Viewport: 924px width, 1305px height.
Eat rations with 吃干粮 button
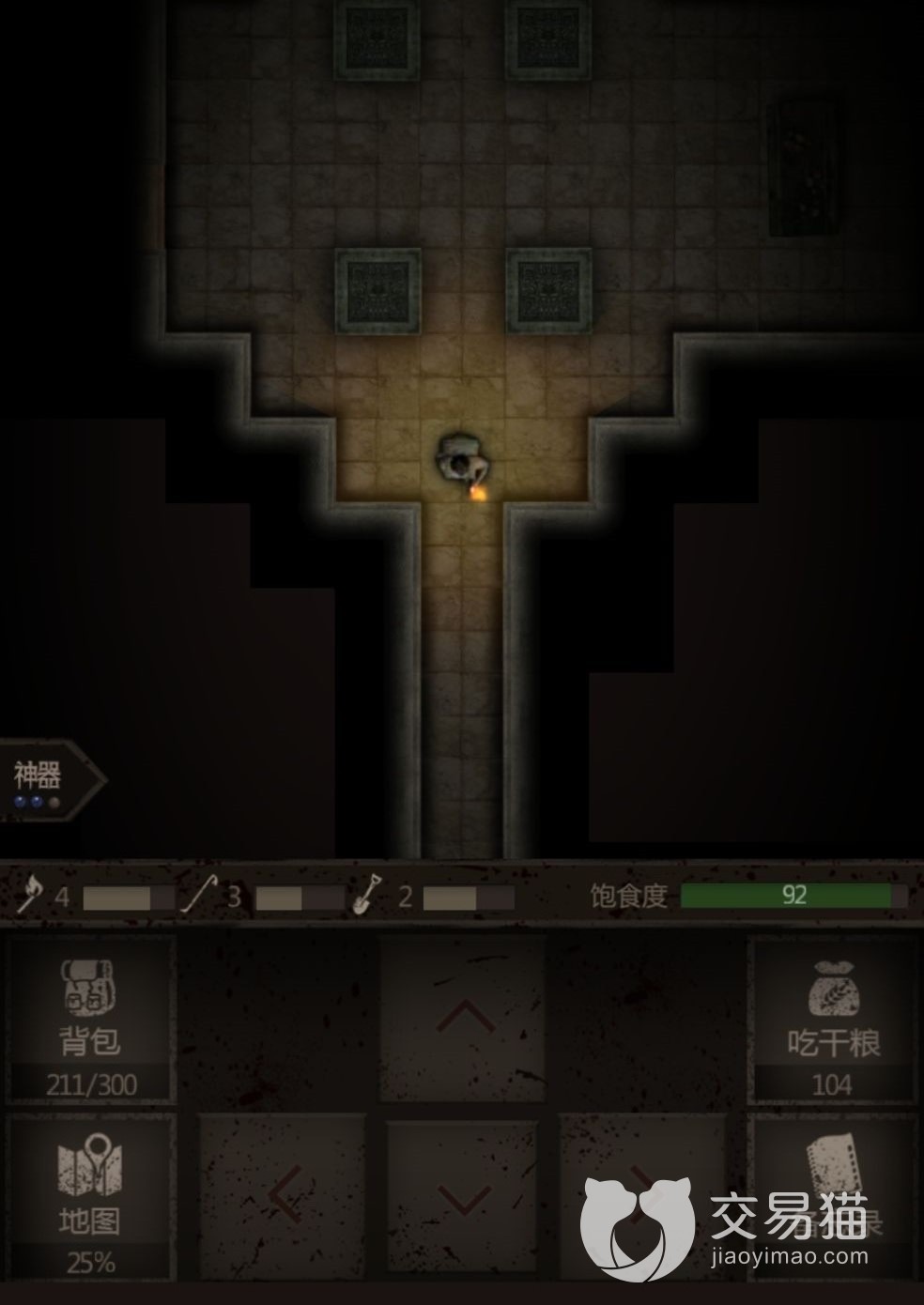coord(832,1020)
